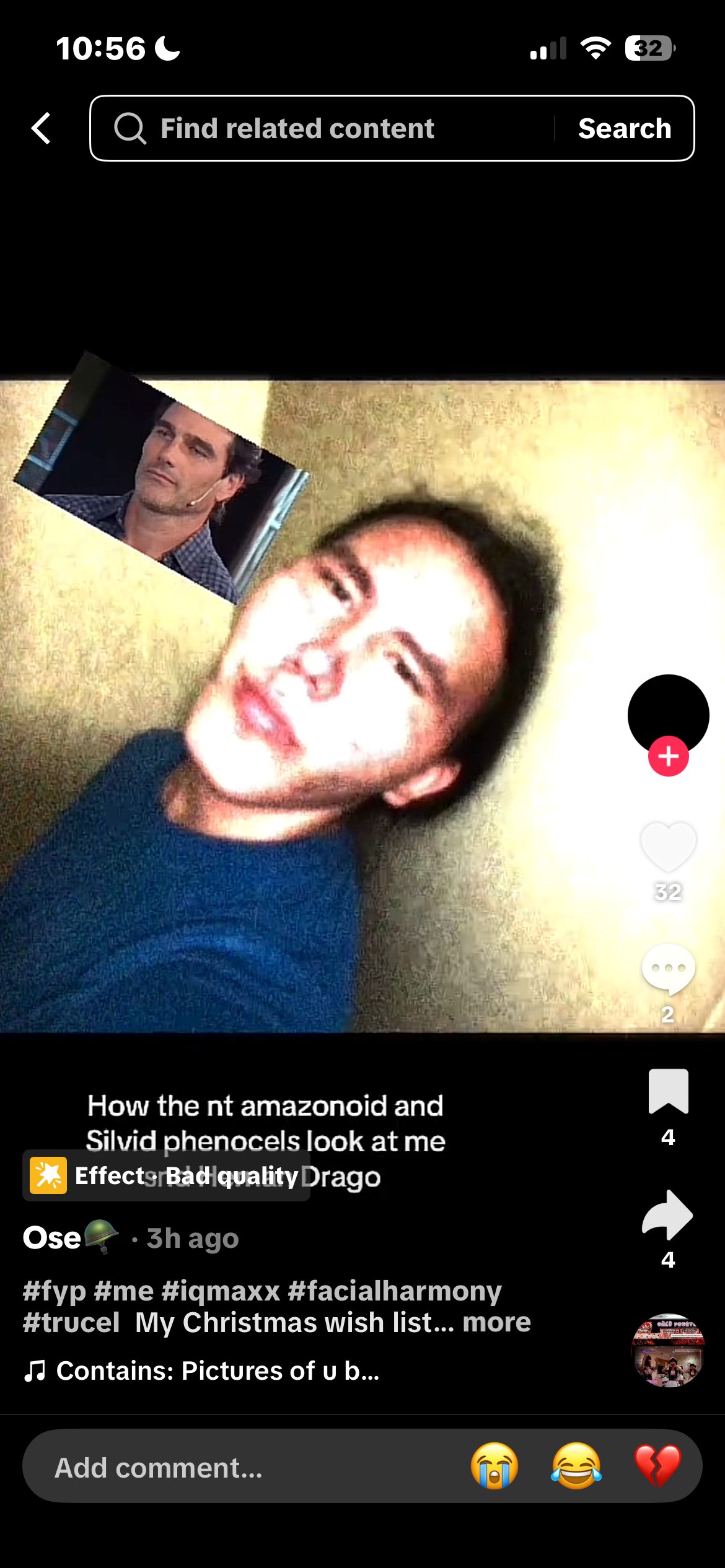Tap the Add comment field

click(x=248, y=1468)
